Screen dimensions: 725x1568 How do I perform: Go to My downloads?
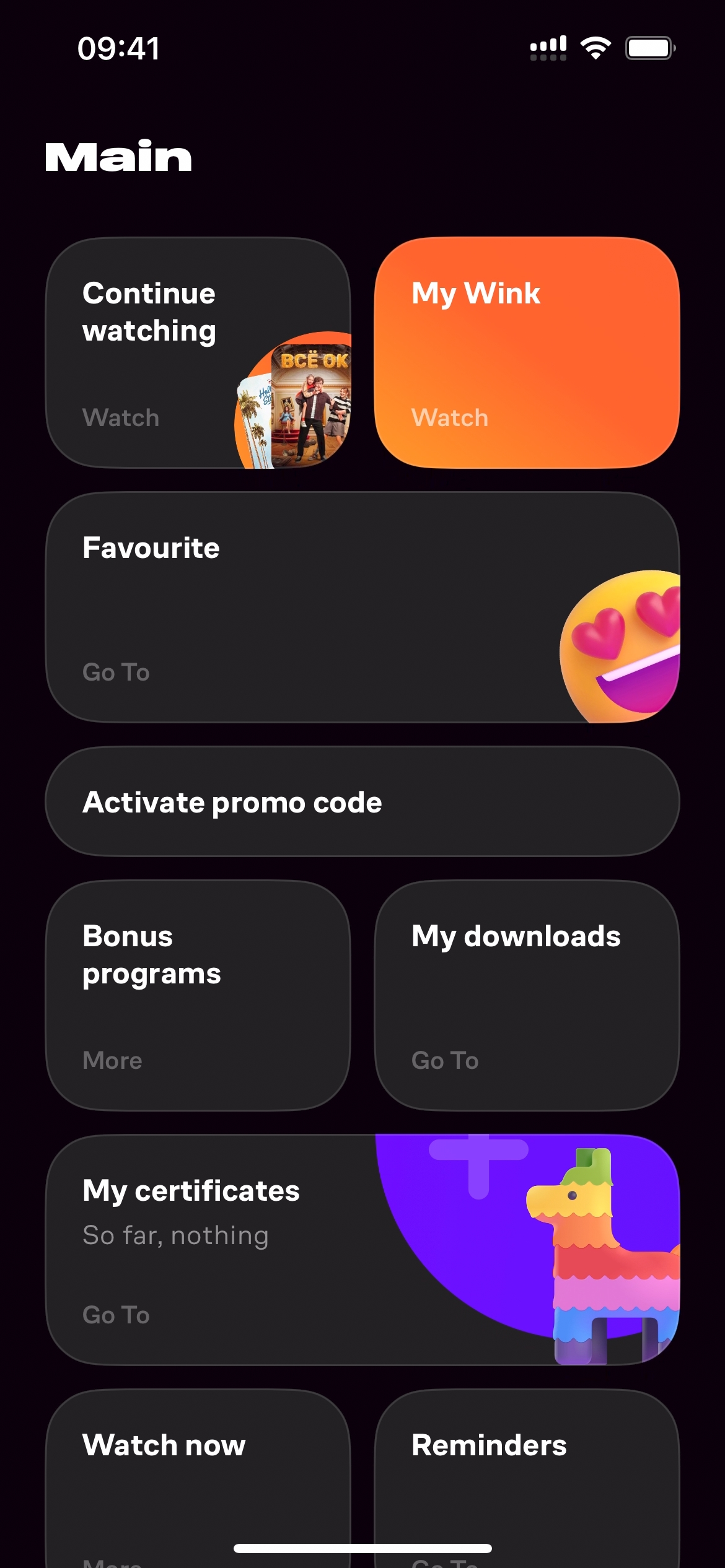[x=527, y=995]
